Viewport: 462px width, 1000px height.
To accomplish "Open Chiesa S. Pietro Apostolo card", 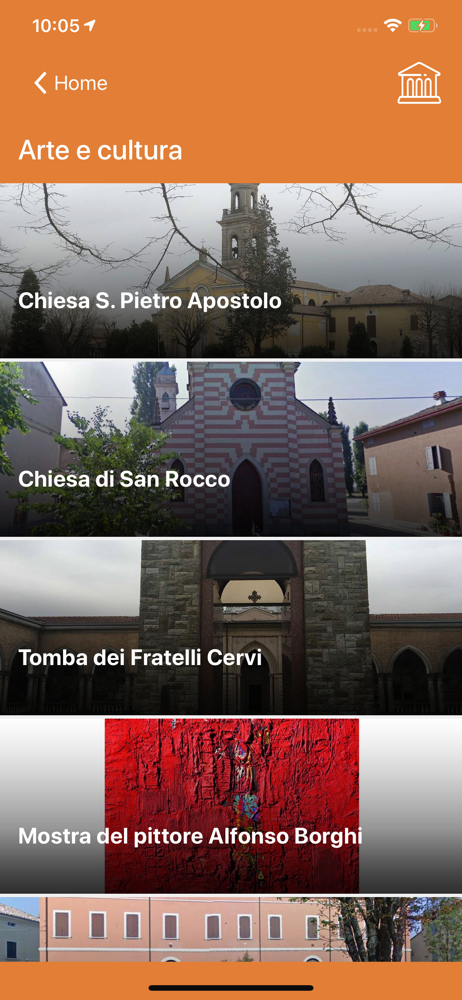I will pyautogui.click(x=231, y=270).
